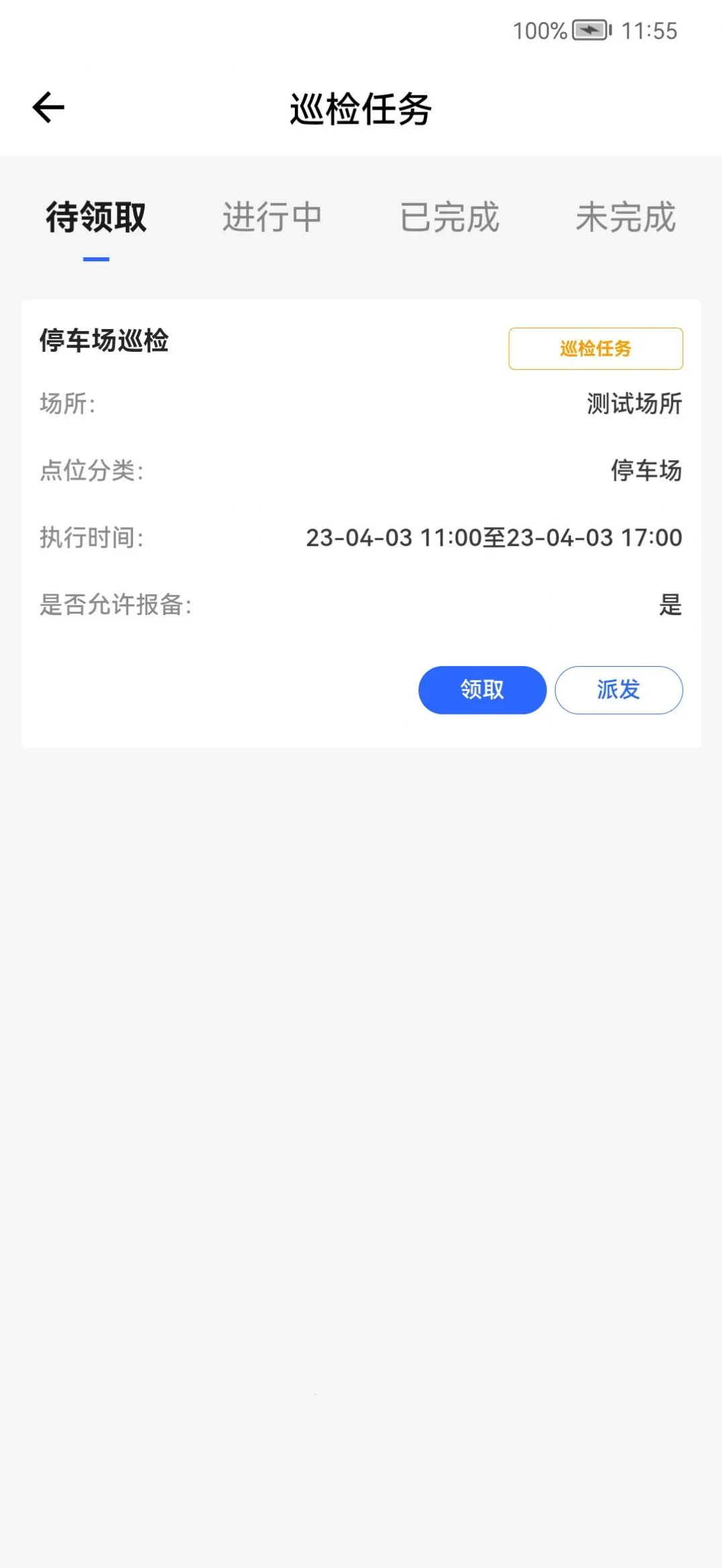The width and height of the screenshot is (722, 1568).
Task: Tap the yellow 巡检任务 task type badge
Action: click(x=594, y=349)
